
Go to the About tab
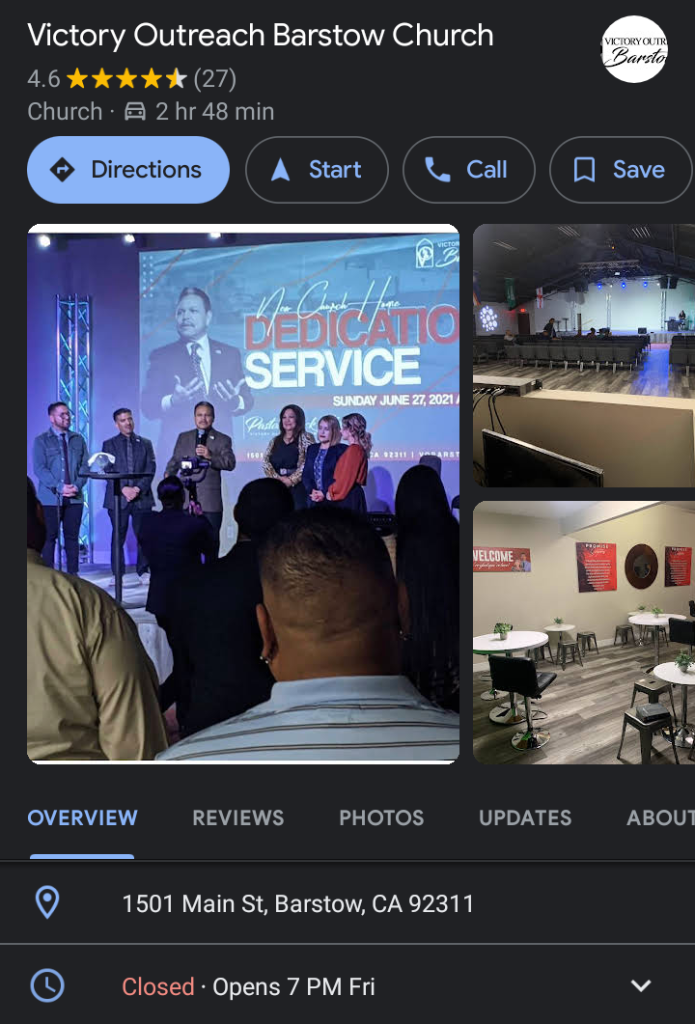point(660,818)
